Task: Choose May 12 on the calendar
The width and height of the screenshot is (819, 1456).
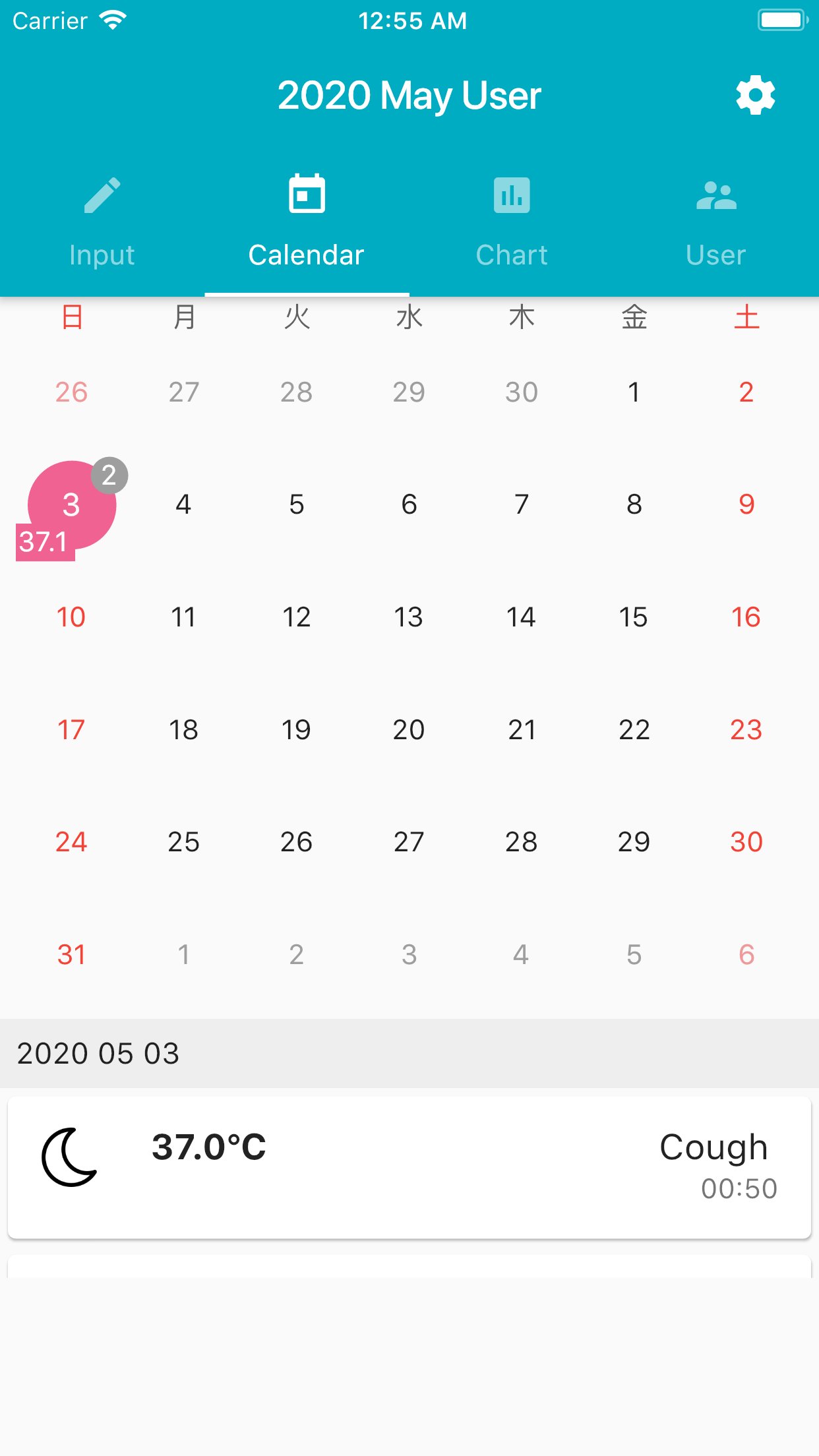Action: [x=296, y=617]
